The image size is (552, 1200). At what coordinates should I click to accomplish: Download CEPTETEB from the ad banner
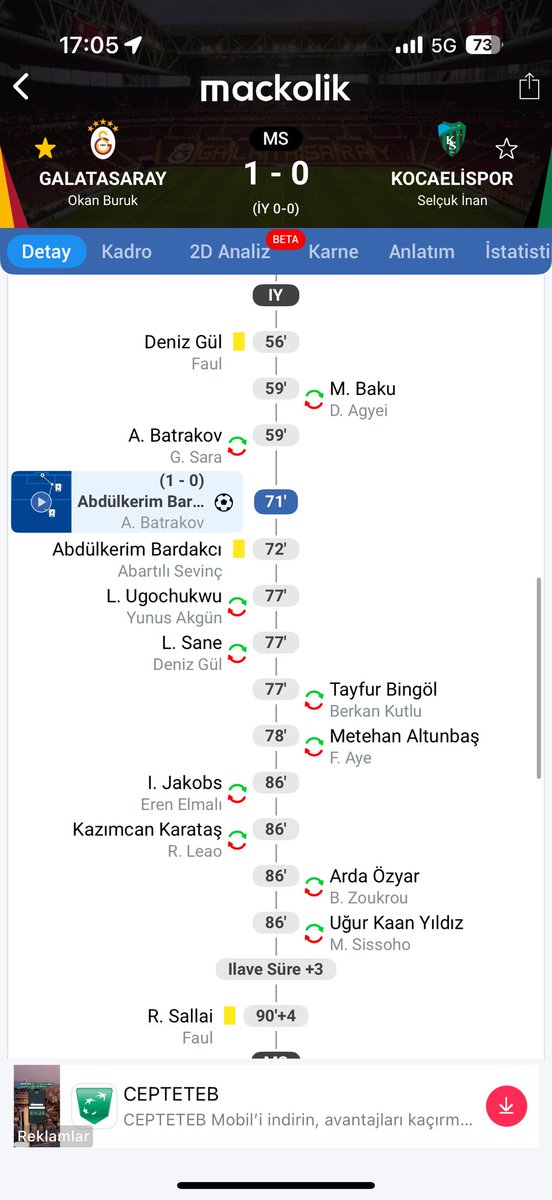coord(507,1105)
